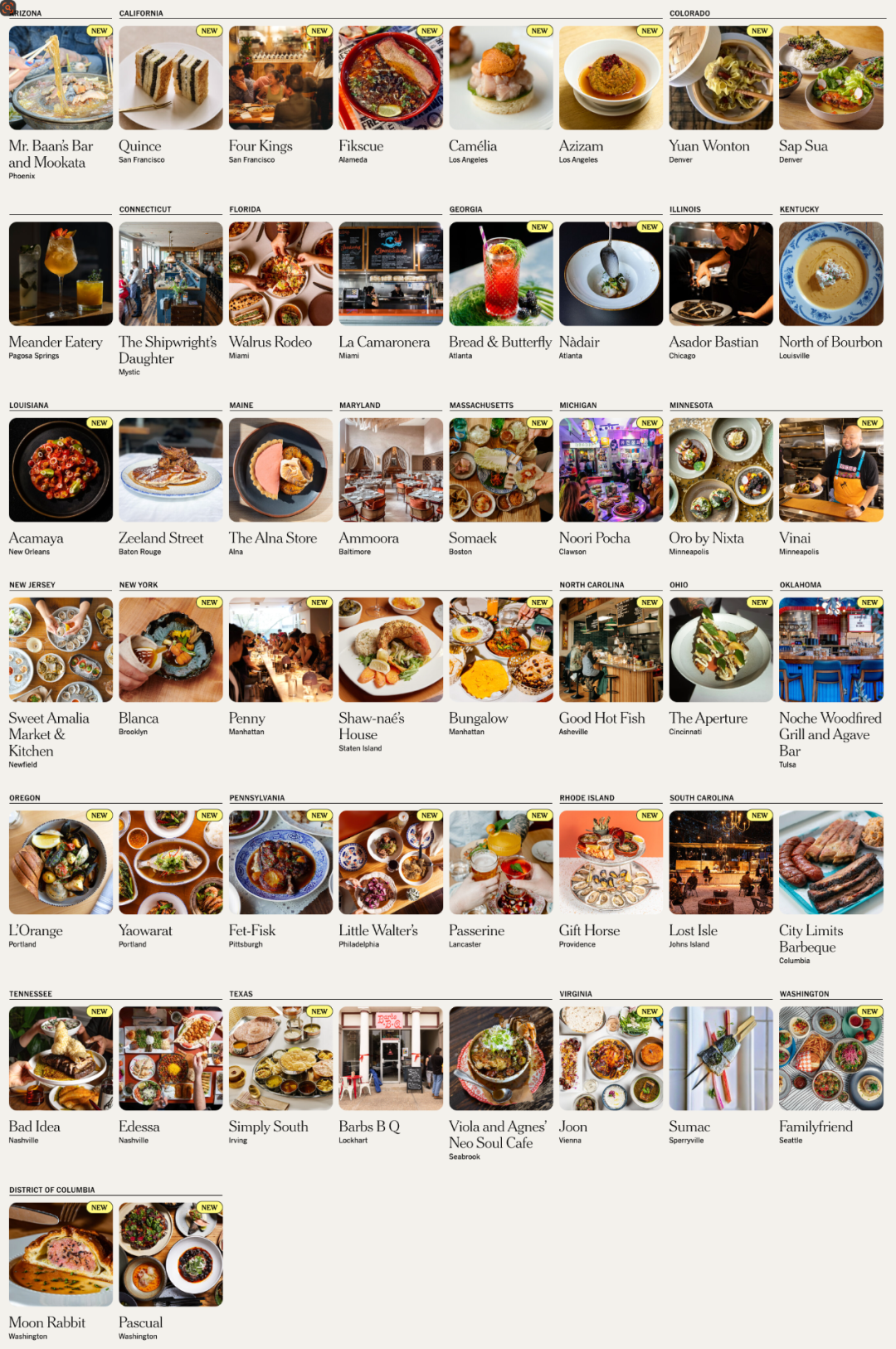The width and height of the screenshot is (896, 1349).
Task: View Noori Pocha in Clawson
Action: point(611,470)
